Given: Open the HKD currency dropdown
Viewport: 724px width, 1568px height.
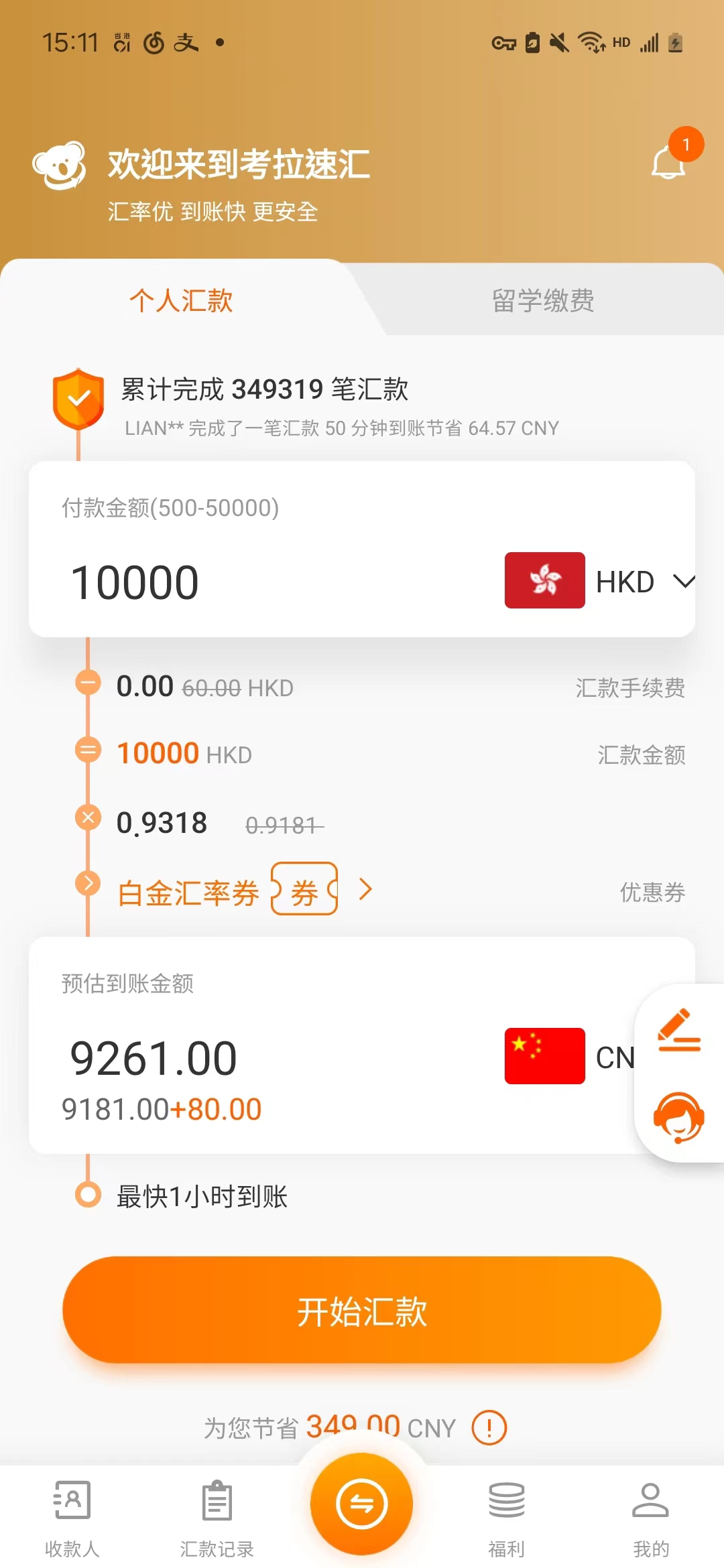Looking at the screenshot, I should [x=684, y=582].
